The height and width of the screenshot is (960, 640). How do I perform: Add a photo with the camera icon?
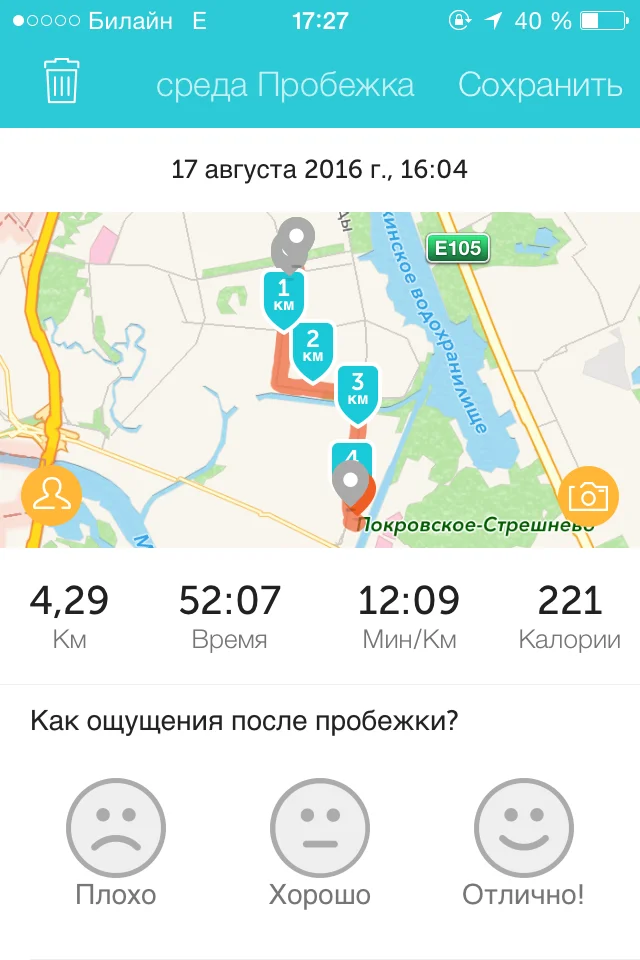click(588, 495)
